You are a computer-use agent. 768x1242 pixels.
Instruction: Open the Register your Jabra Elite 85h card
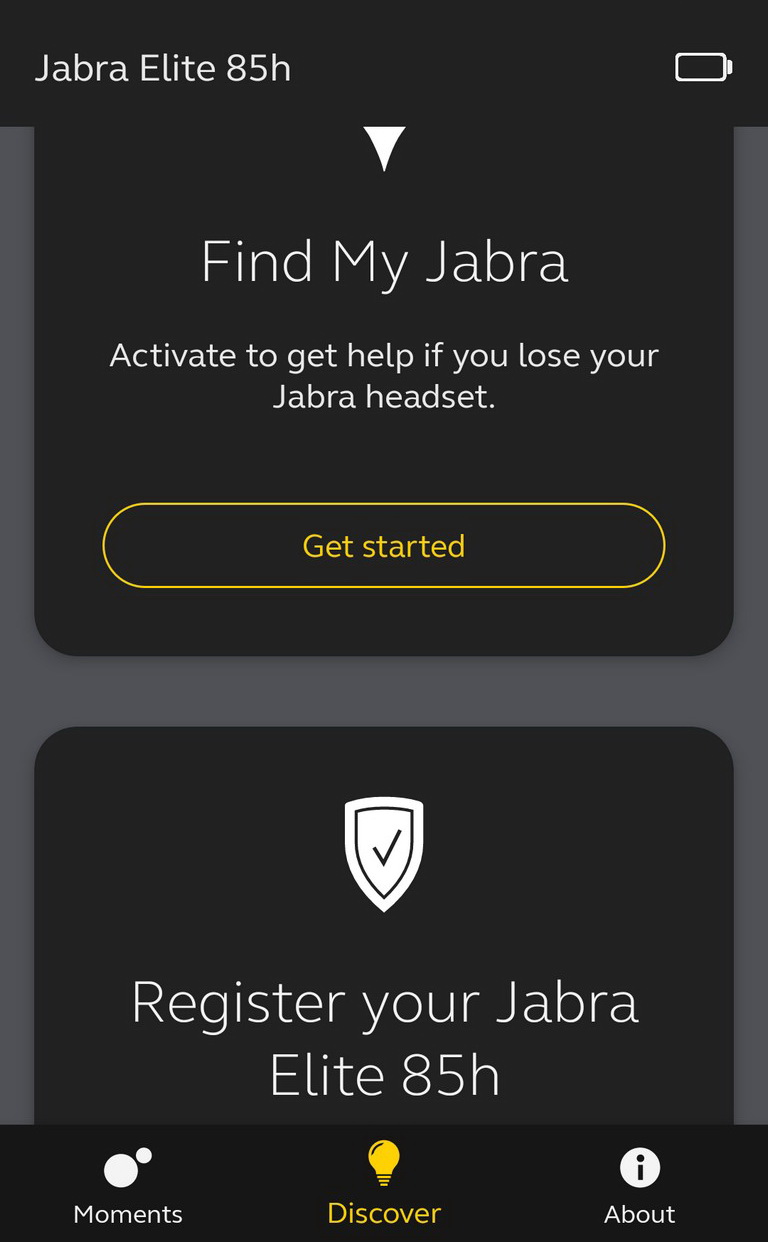[384, 926]
